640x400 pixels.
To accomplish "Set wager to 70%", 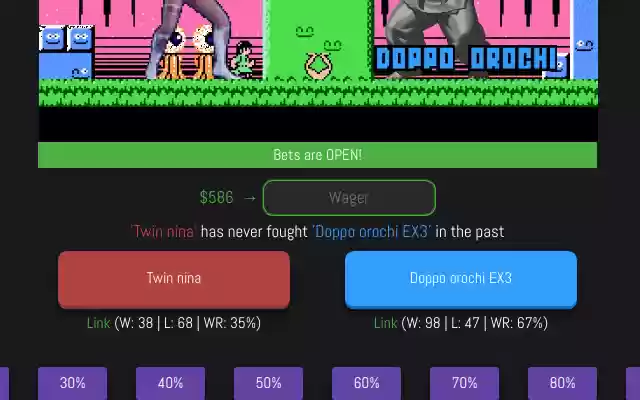I will tap(464, 383).
